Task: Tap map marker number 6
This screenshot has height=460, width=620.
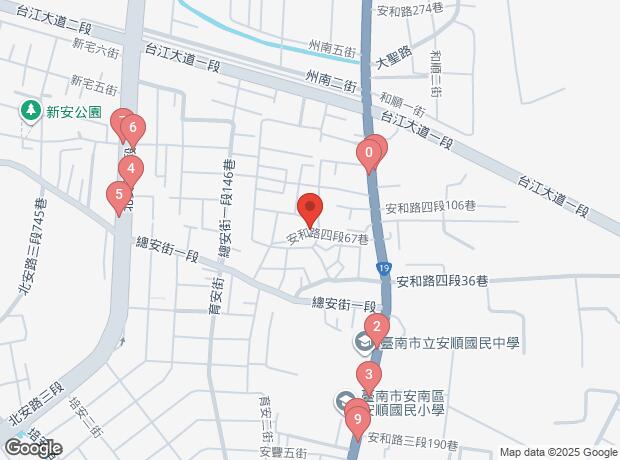Action: coord(133,129)
